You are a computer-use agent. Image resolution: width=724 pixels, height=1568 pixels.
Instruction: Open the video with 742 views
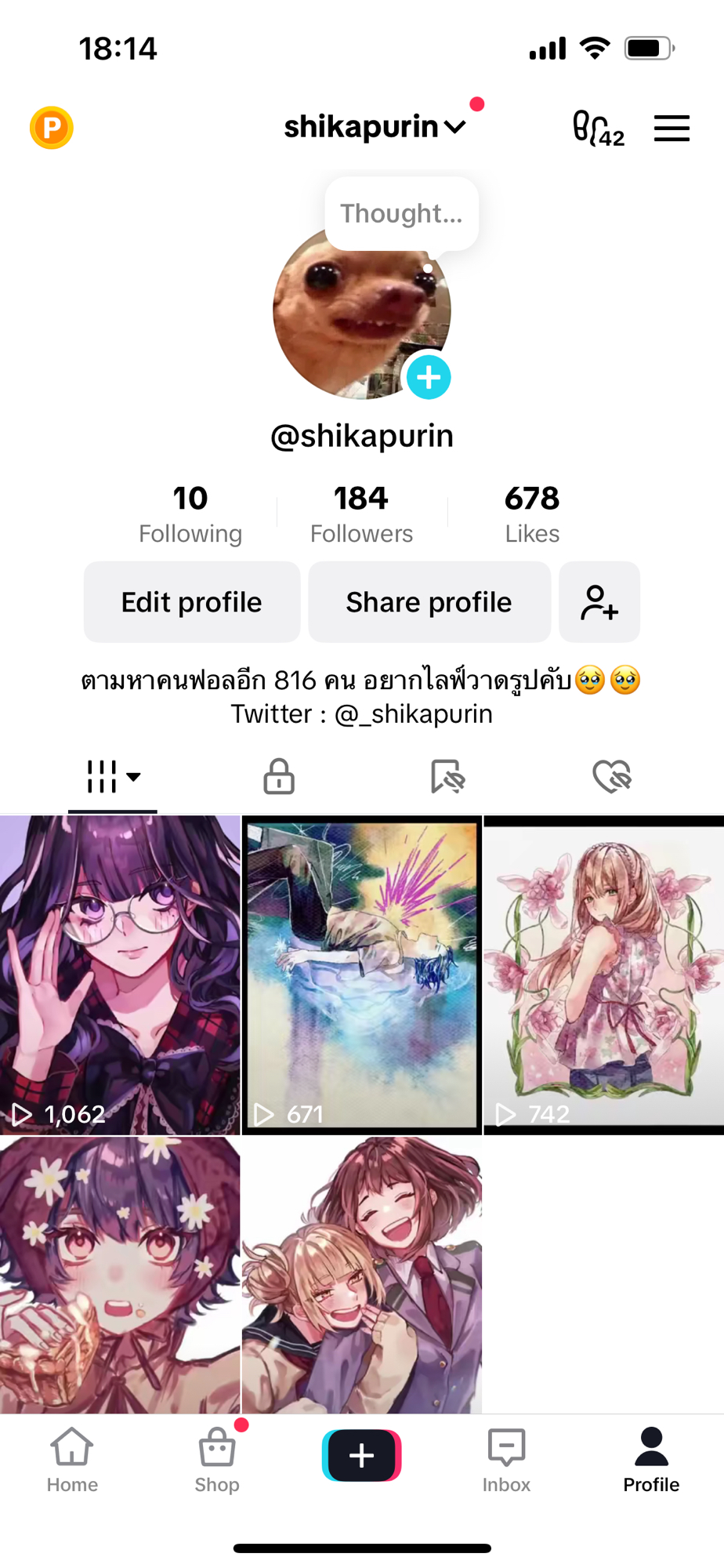coord(604,975)
